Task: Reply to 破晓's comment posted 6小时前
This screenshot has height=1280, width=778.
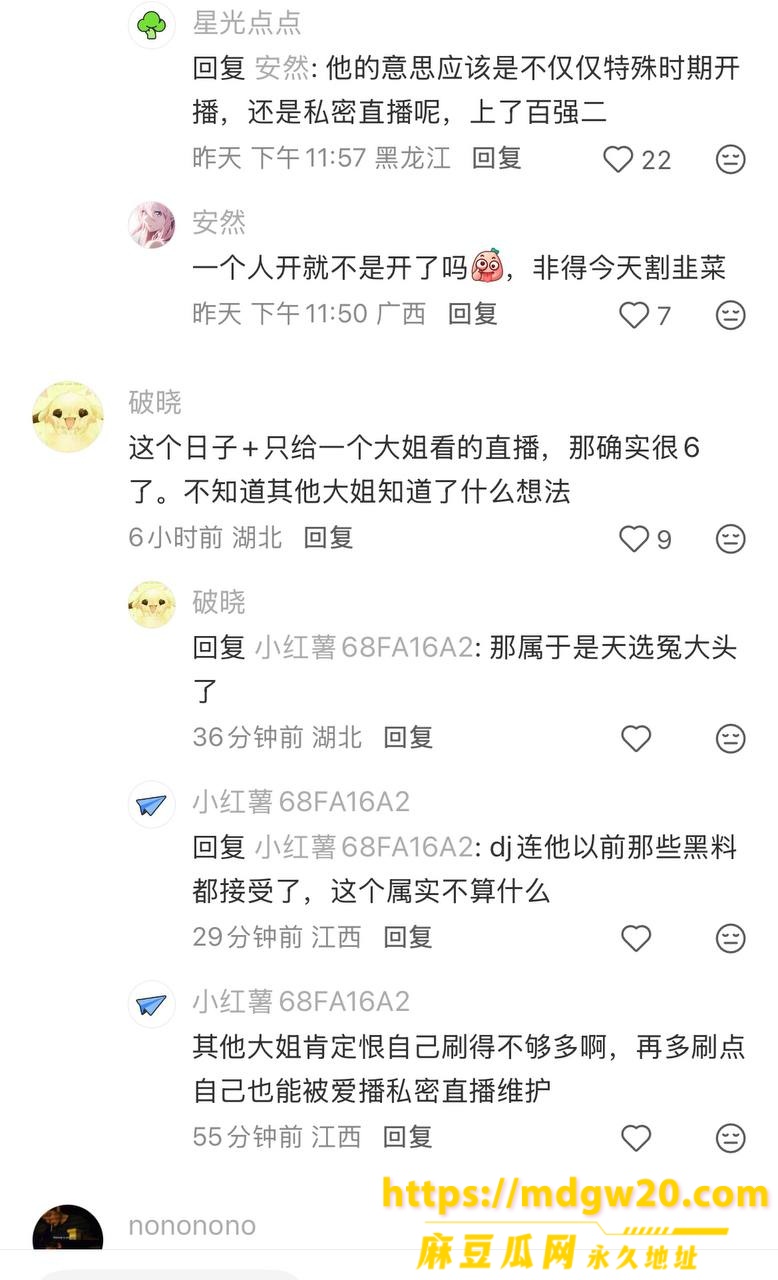Action: click(329, 538)
